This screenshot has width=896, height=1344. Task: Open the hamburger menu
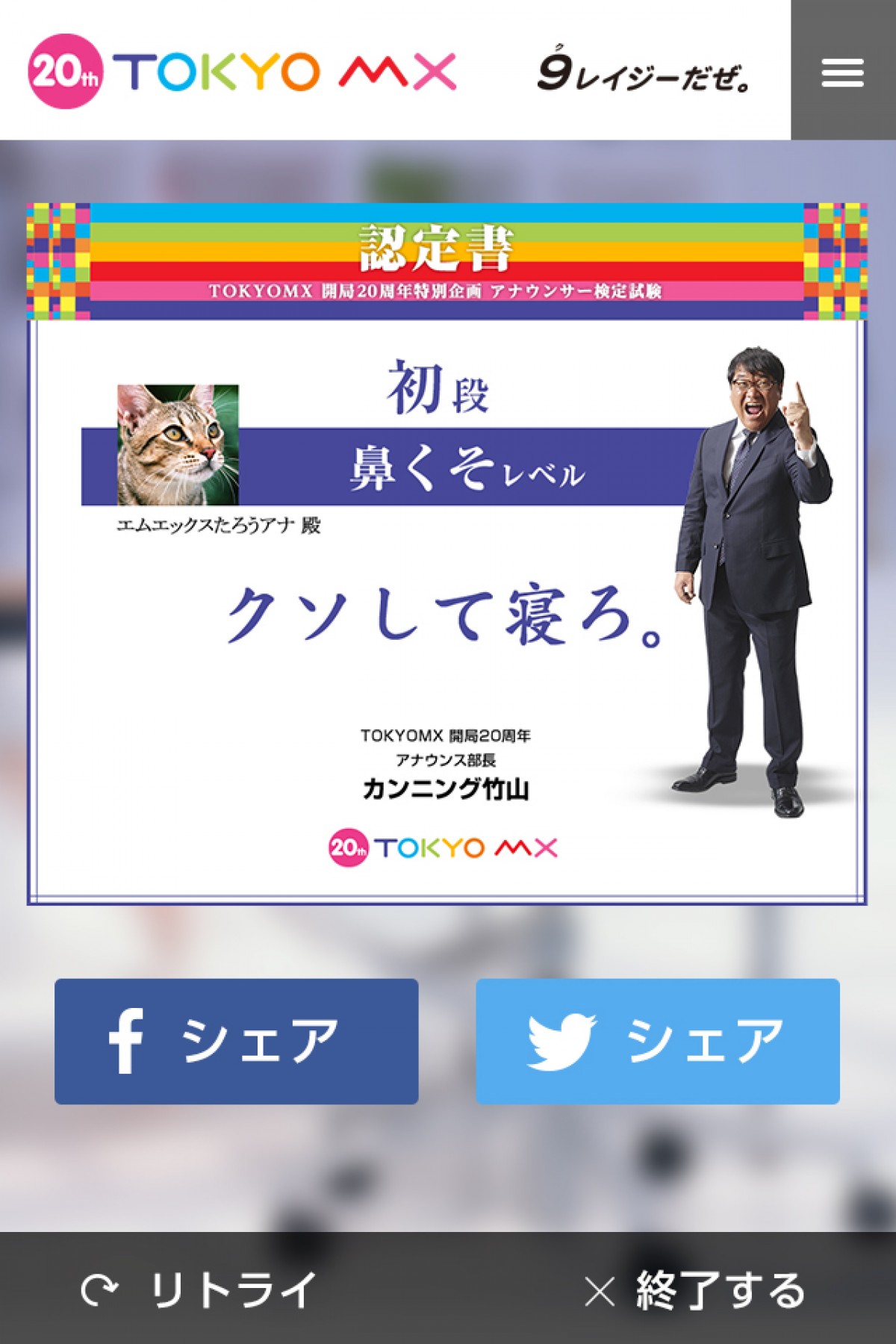tap(842, 71)
